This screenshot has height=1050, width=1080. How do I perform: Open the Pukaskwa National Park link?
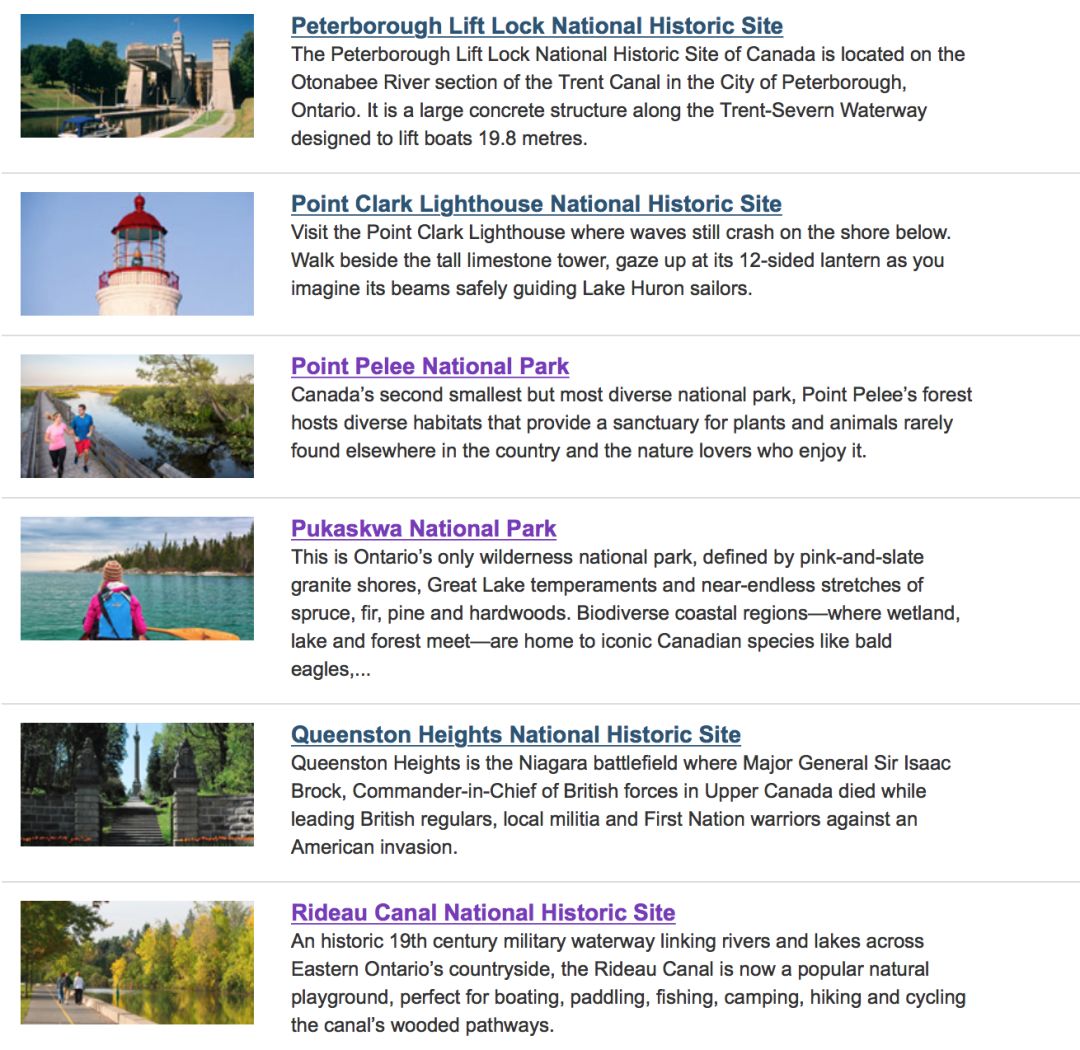[x=423, y=529]
